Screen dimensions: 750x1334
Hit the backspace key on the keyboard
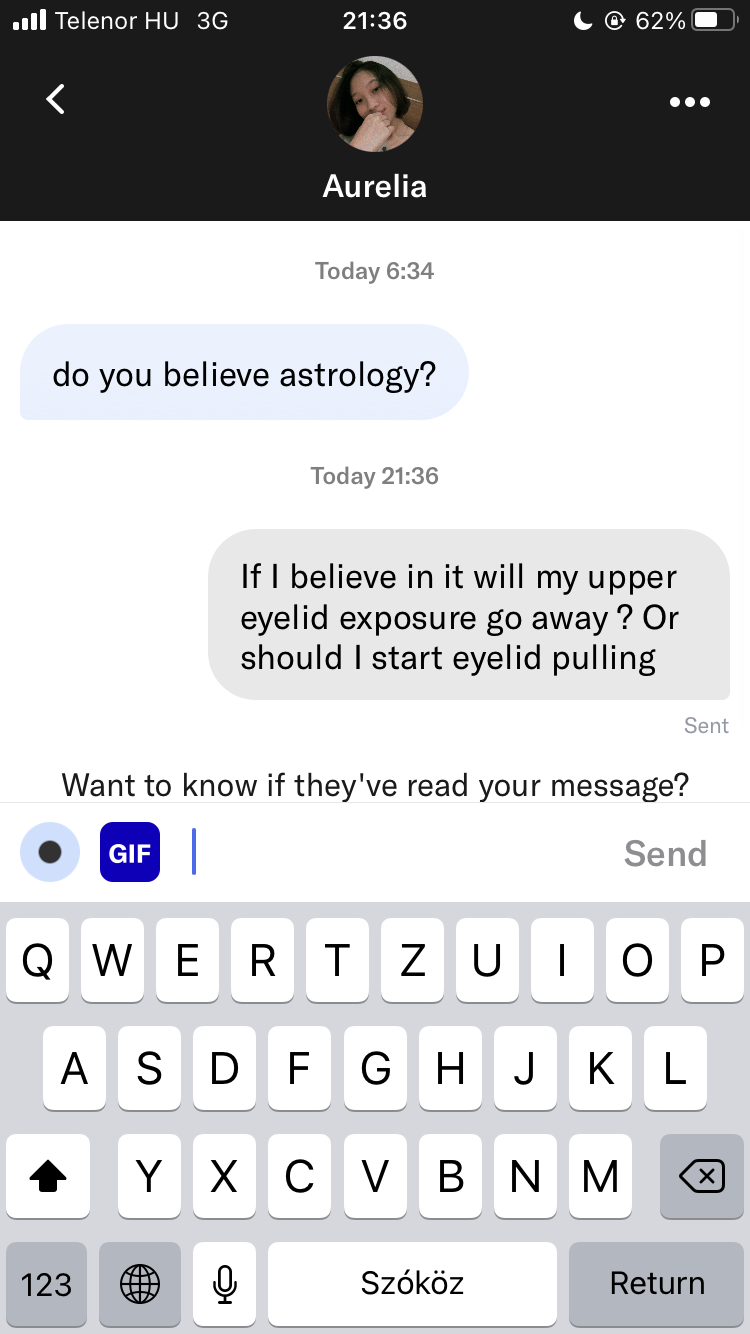tap(701, 1177)
